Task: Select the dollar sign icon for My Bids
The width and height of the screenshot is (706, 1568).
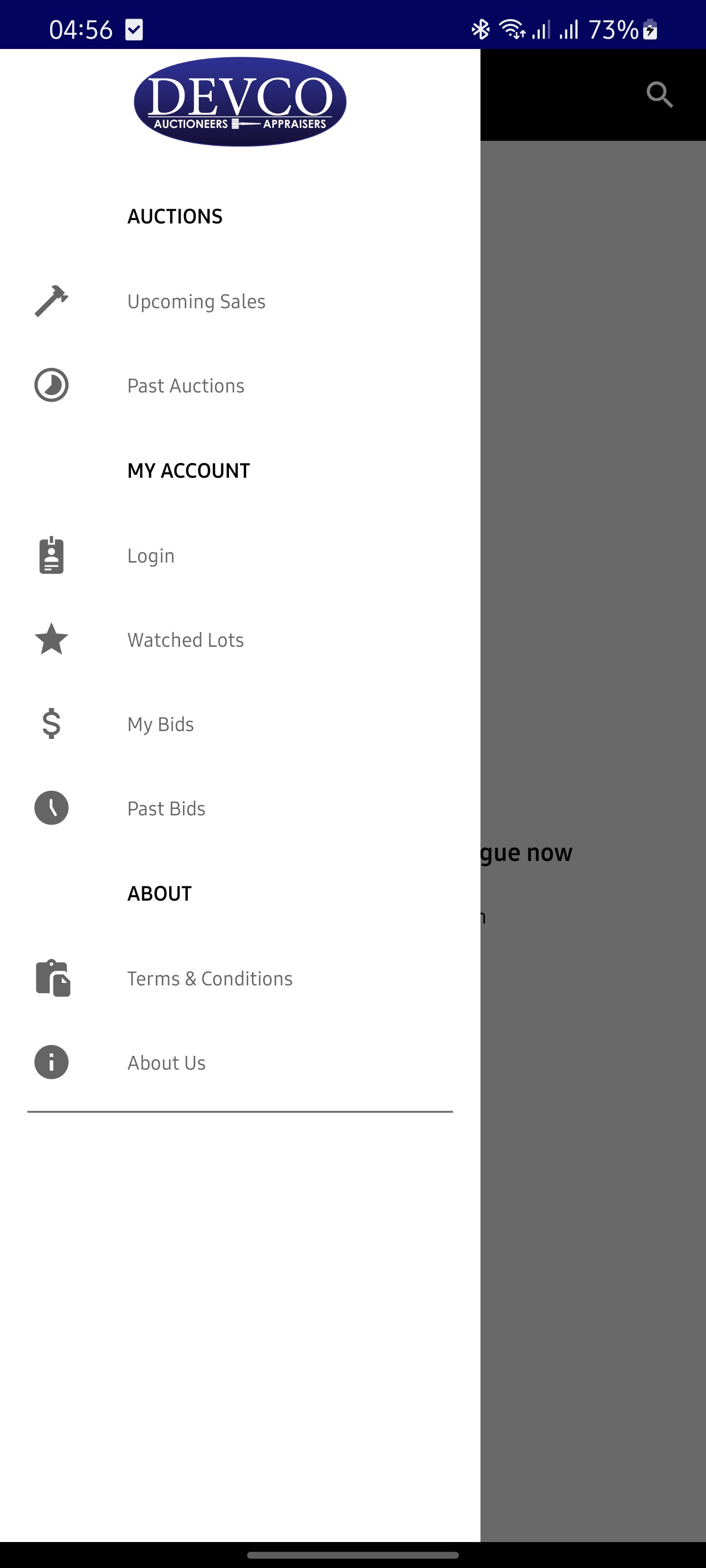Action: (x=51, y=723)
